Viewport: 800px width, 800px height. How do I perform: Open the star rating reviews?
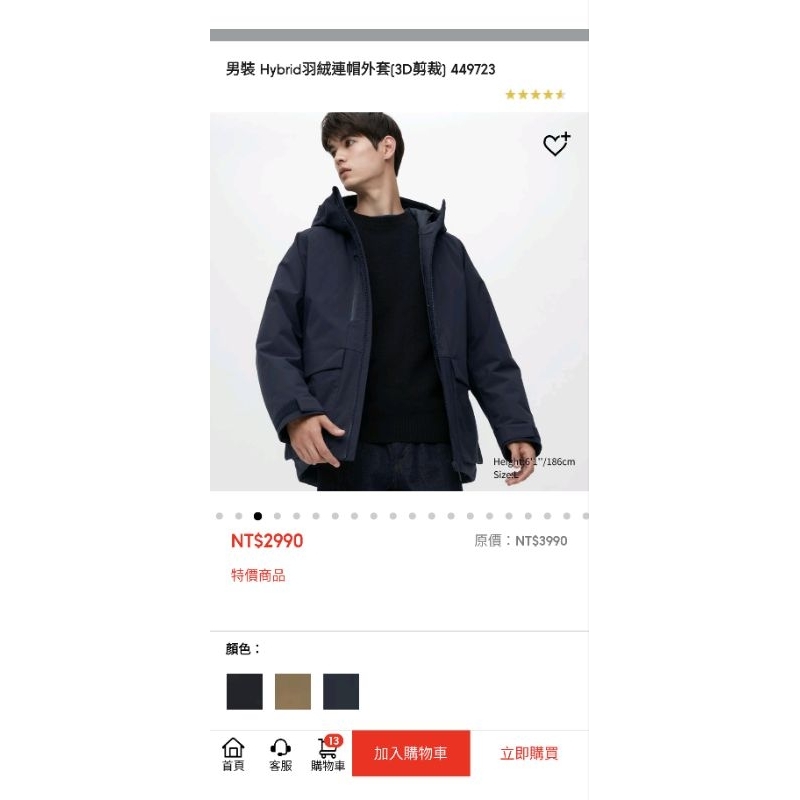535,94
